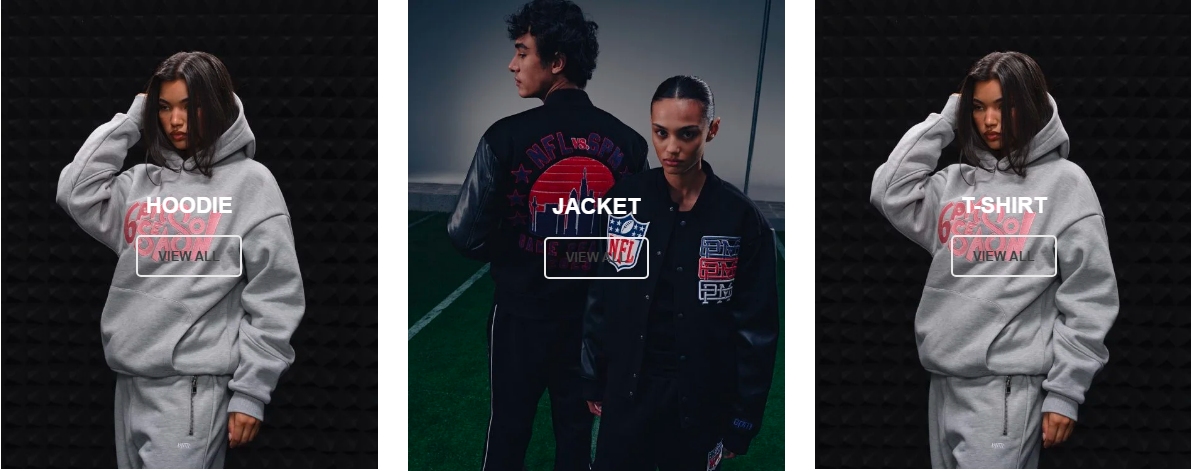The height and width of the screenshot is (471, 1191).
Task: Tap View All under Hoodie
Action: (189, 256)
